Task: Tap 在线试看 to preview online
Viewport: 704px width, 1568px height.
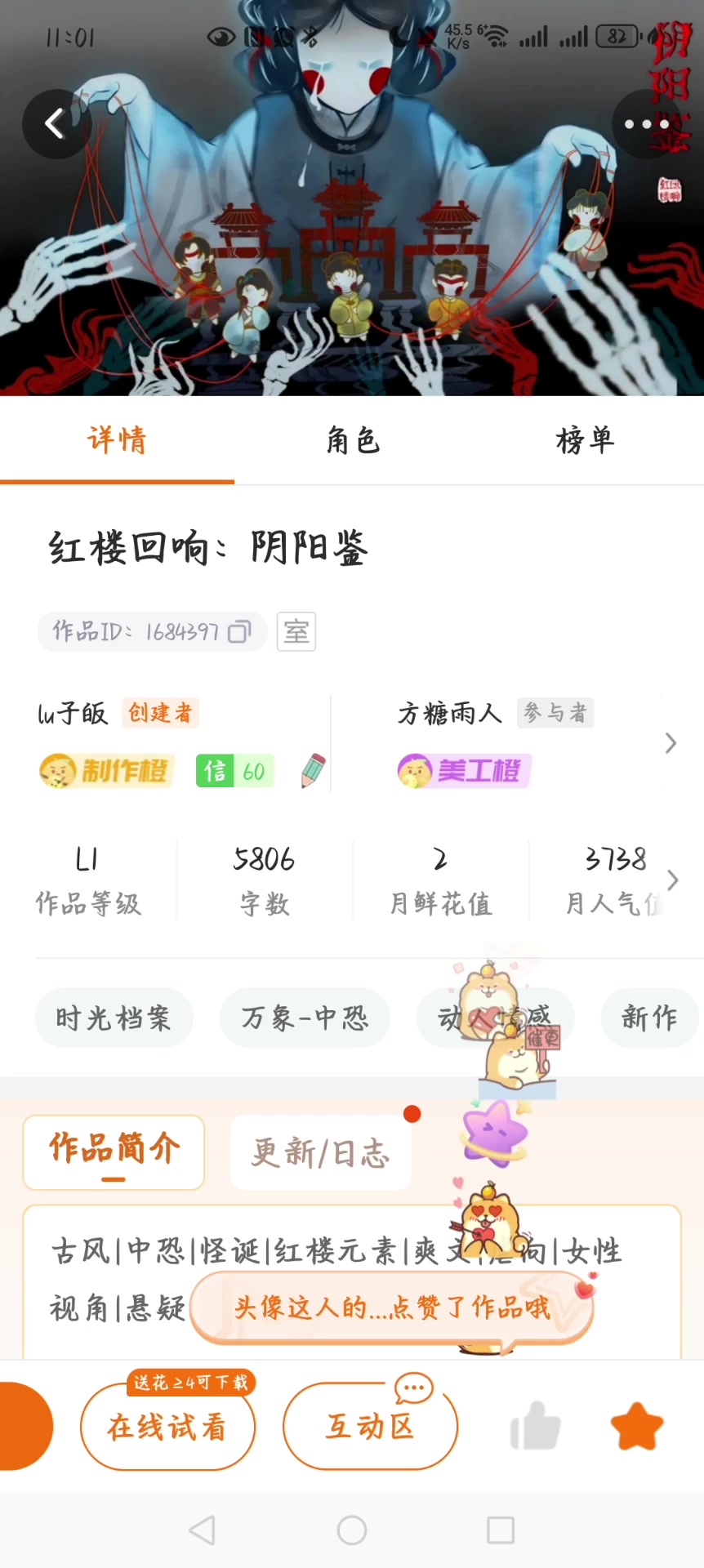Action: click(x=167, y=1426)
